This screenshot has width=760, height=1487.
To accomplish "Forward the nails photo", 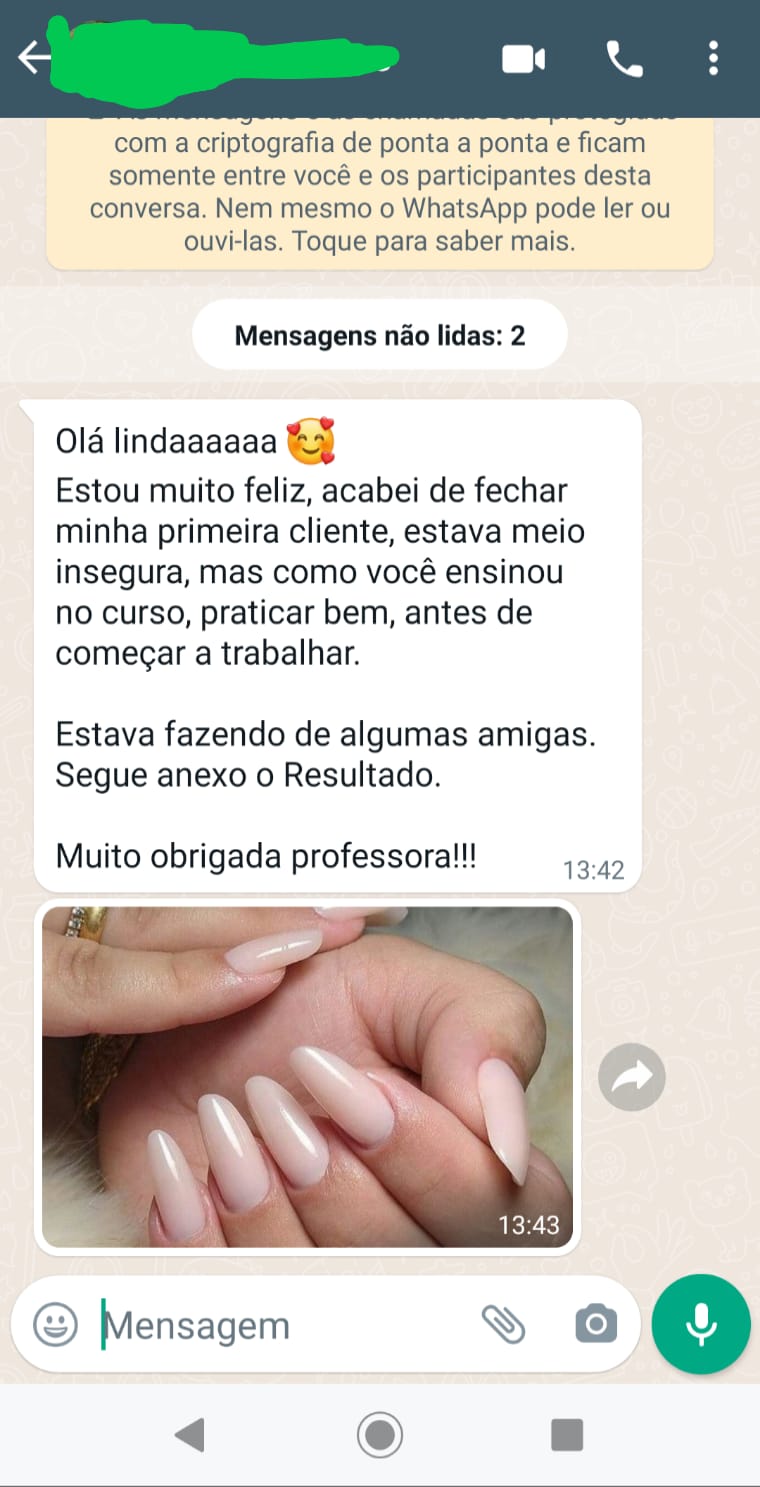I will pyautogui.click(x=631, y=1077).
